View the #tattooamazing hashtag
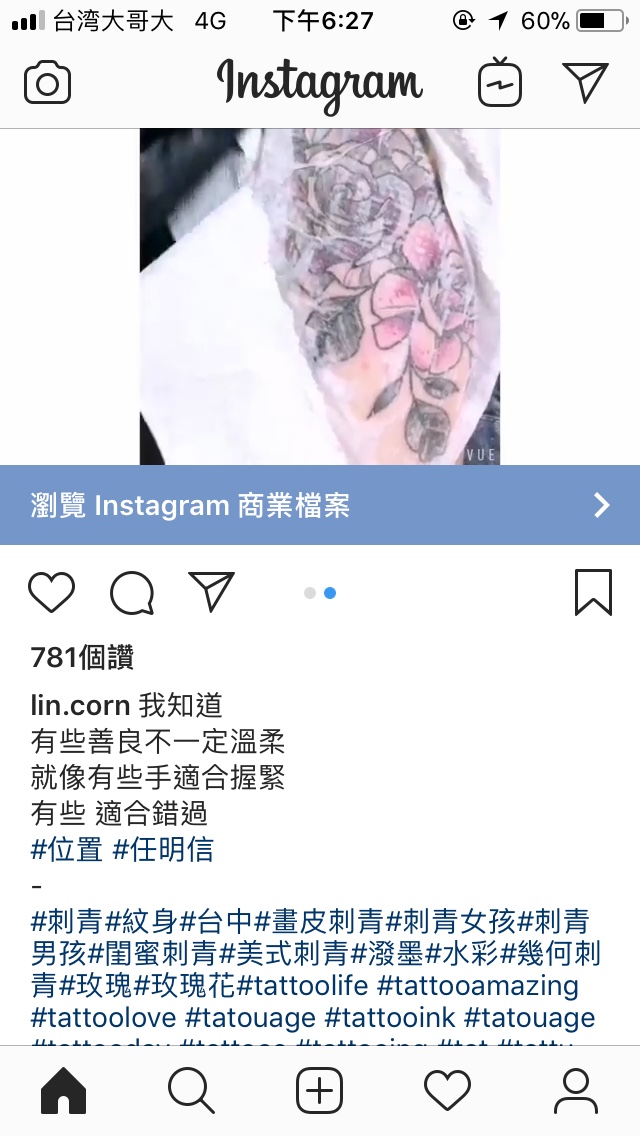The height and width of the screenshot is (1136, 640). coord(478,986)
